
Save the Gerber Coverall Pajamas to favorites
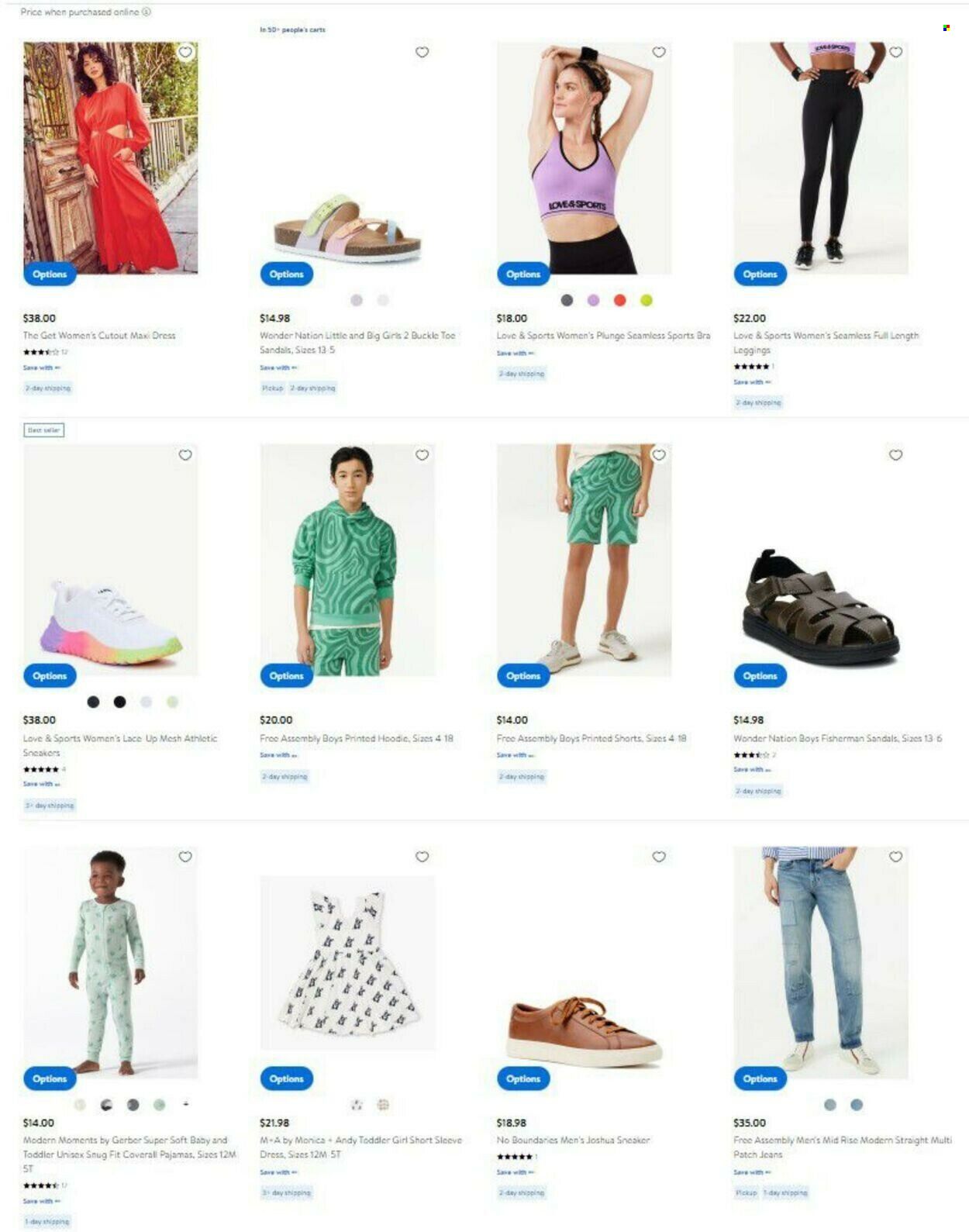(x=185, y=857)
